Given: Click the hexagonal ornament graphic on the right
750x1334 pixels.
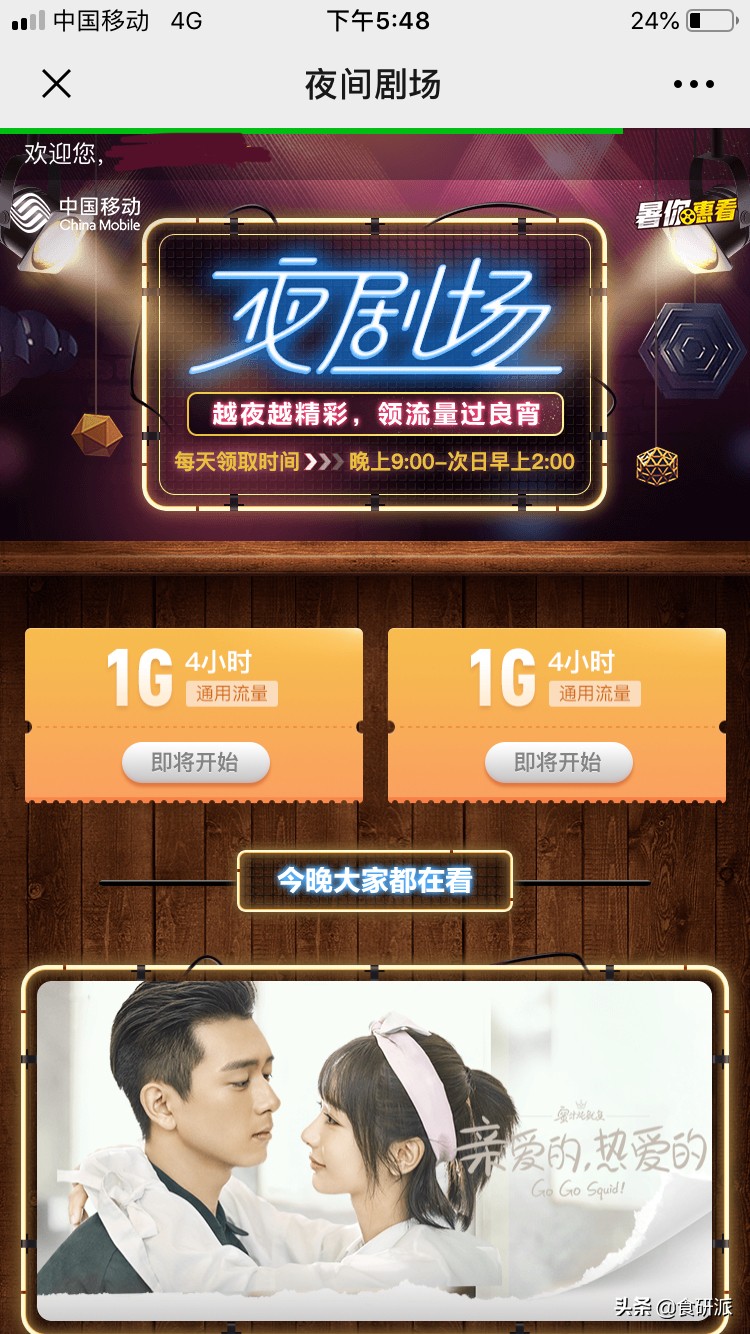Looking at the screenshot, I should coord(690,350).
